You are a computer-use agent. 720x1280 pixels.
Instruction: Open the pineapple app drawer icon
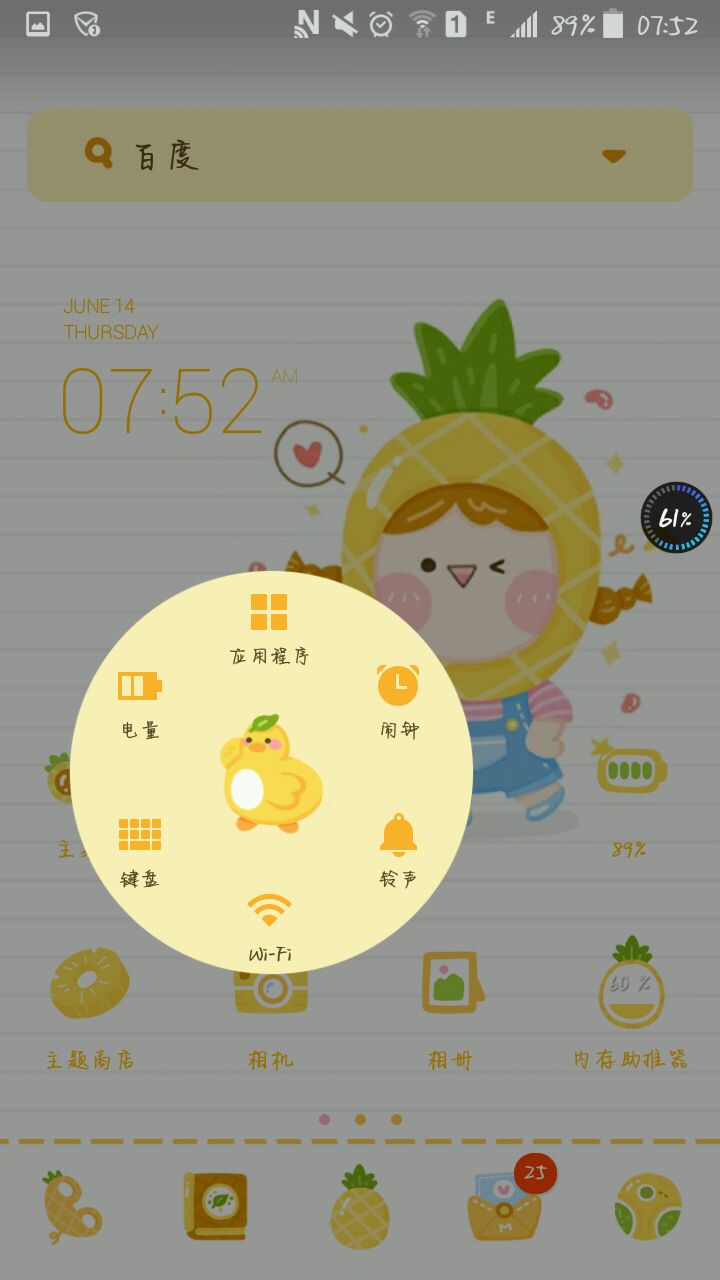(x=360, y=1207)
